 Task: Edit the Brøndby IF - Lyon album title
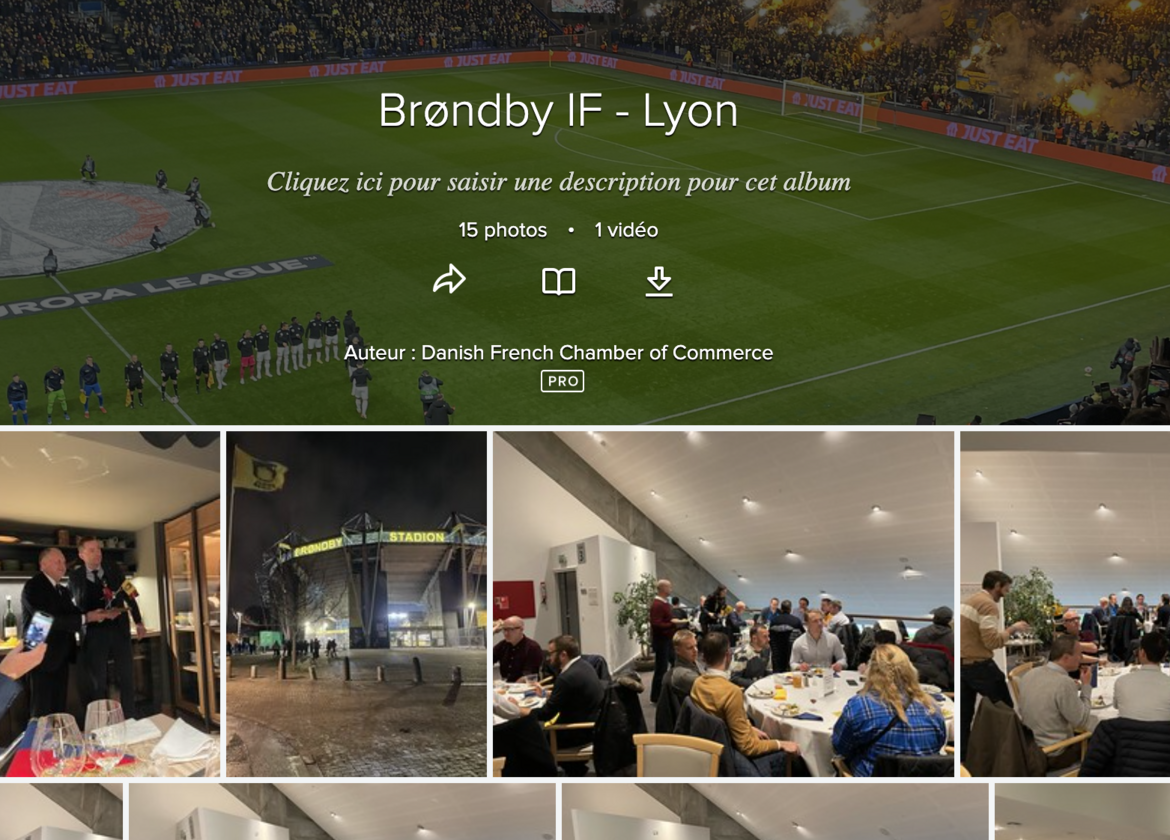click(x=558, y=111)
